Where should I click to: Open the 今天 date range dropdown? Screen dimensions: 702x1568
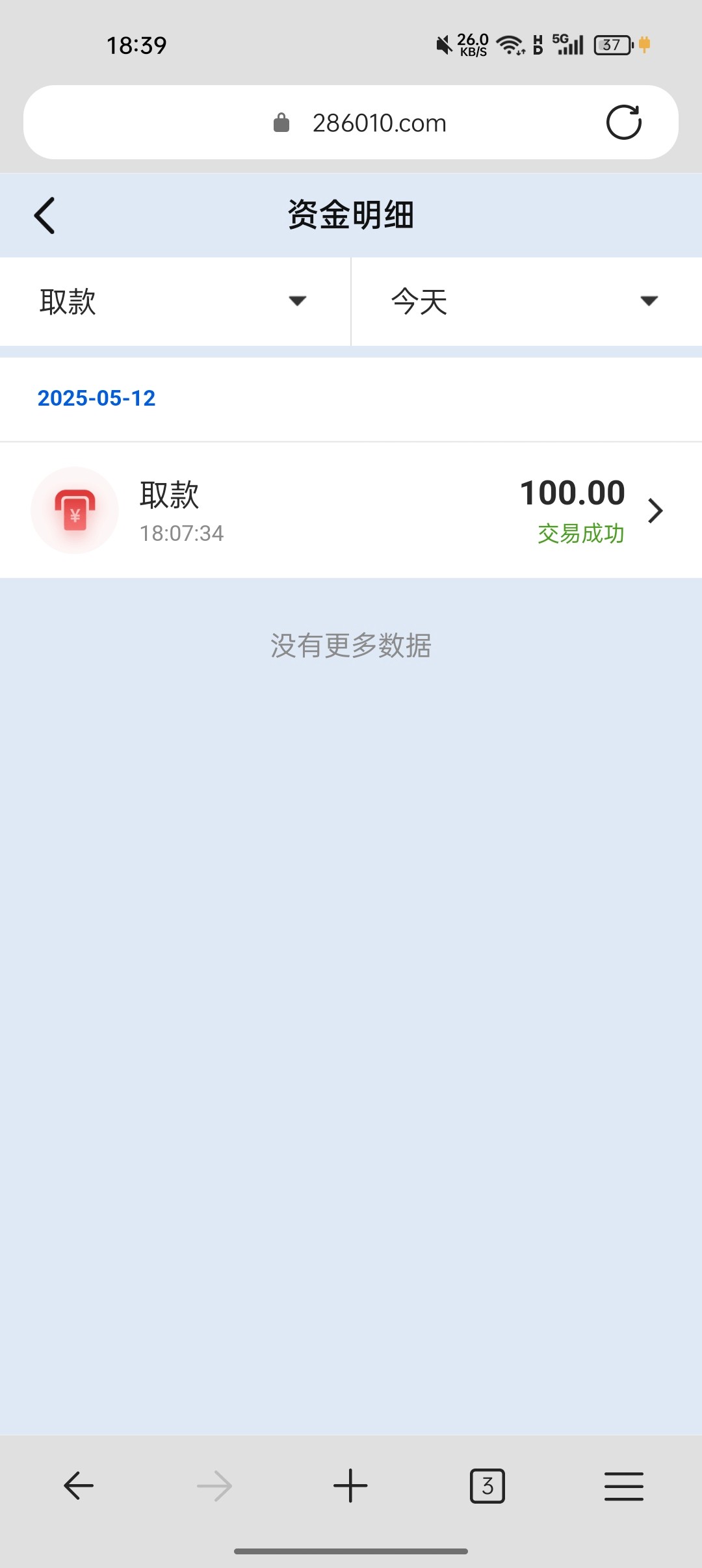click(526, 302)
